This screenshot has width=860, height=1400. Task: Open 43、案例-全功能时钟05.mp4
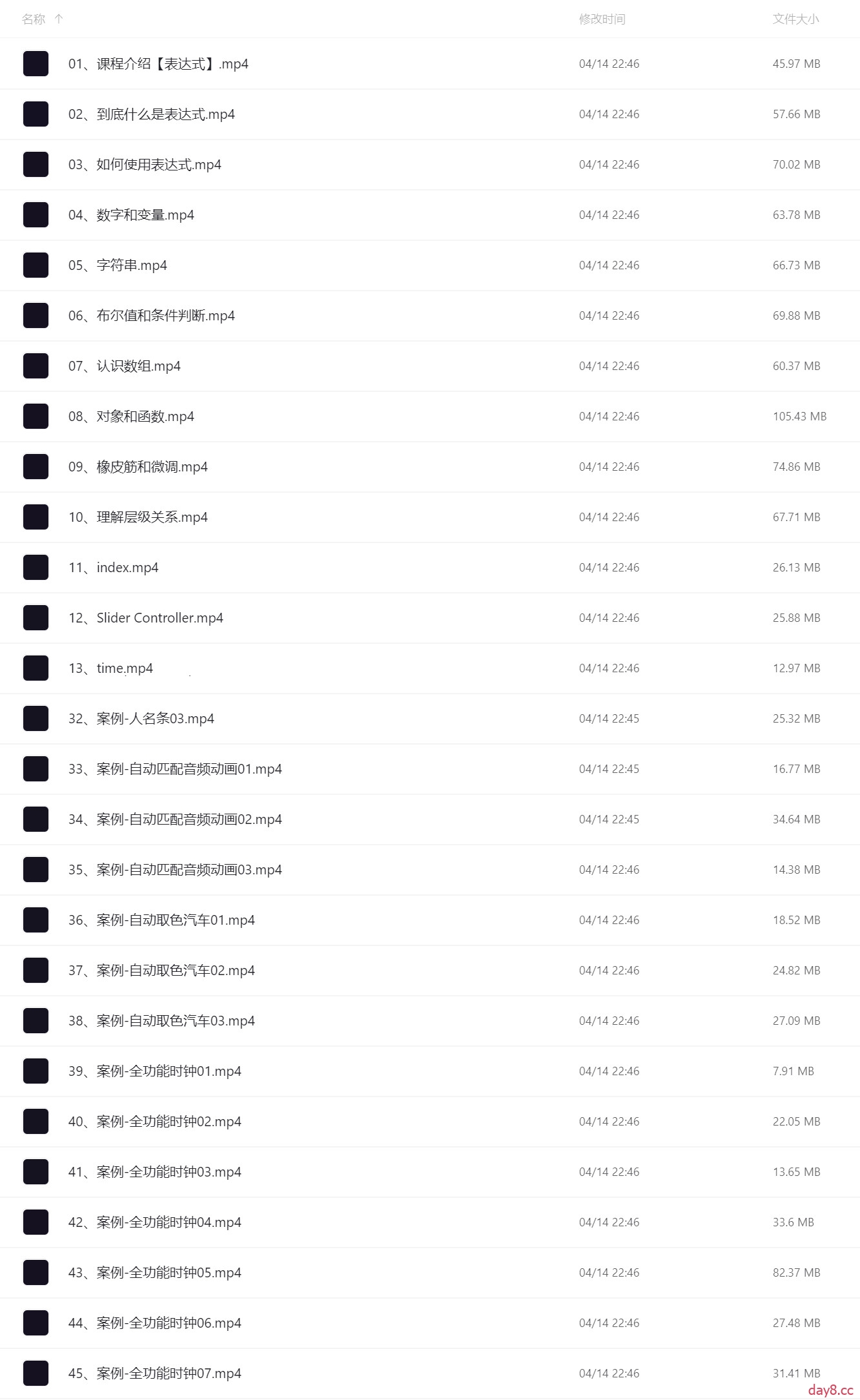click(154, 1273)
